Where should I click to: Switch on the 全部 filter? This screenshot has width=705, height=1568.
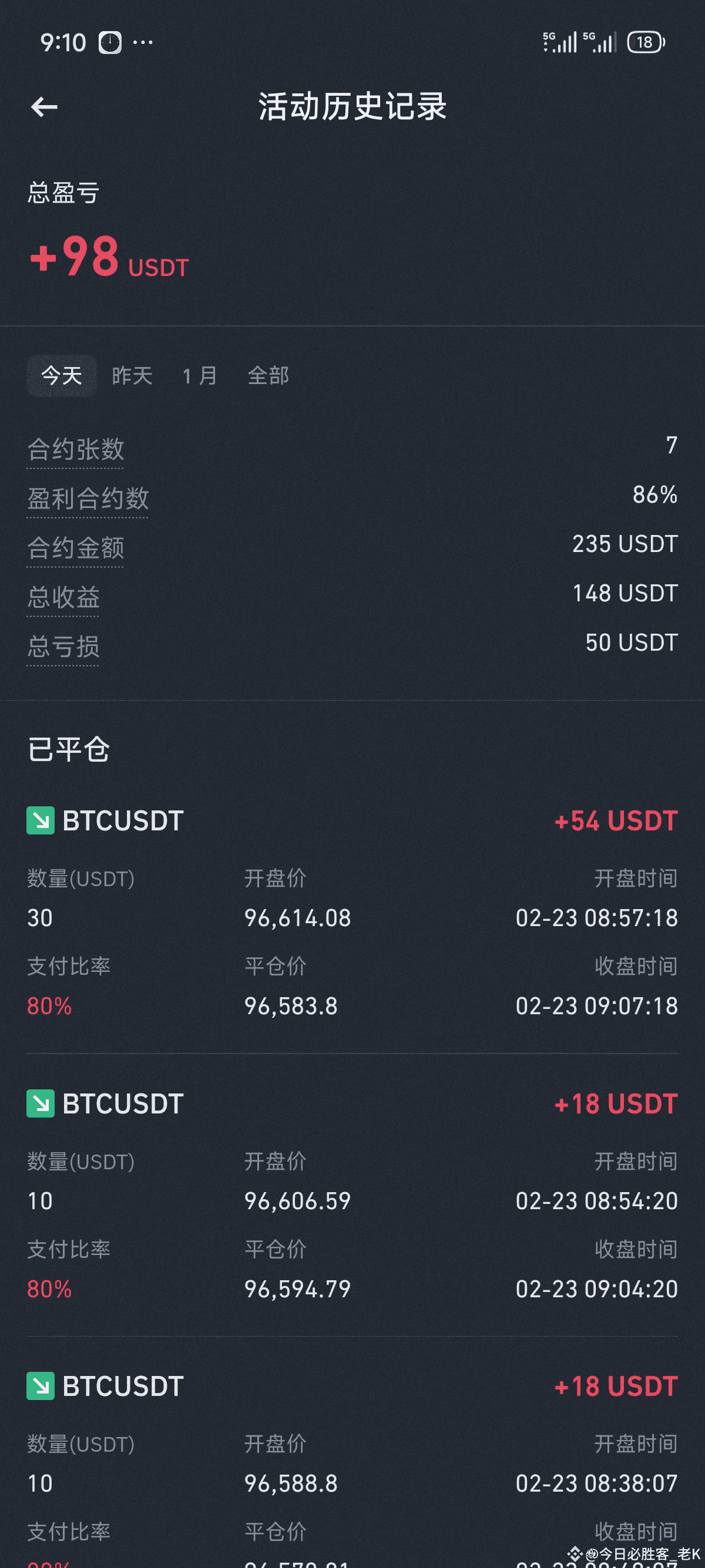[268, 376]
